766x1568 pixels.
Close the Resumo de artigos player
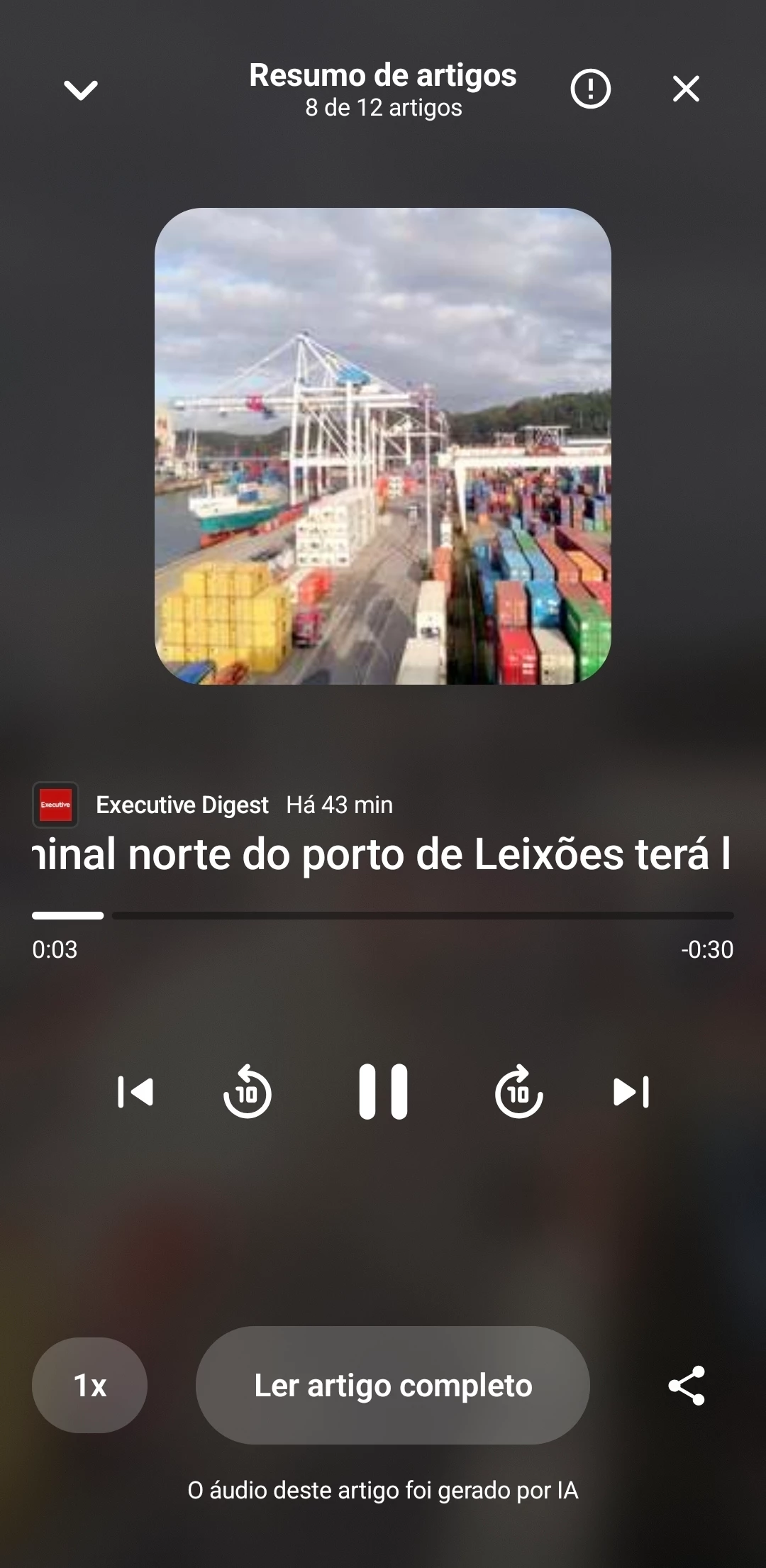point(686,89)
